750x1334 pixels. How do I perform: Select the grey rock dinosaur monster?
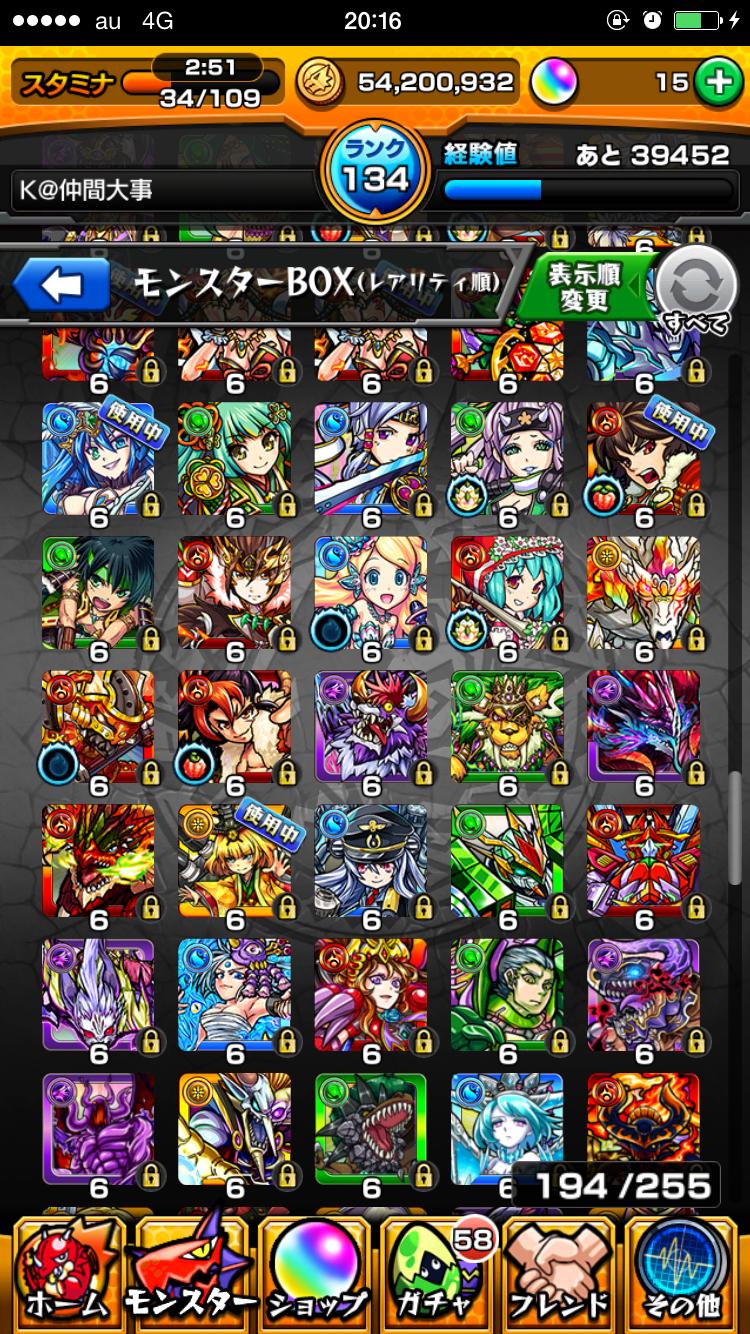pyautogui.click(x=370, y=1128)
